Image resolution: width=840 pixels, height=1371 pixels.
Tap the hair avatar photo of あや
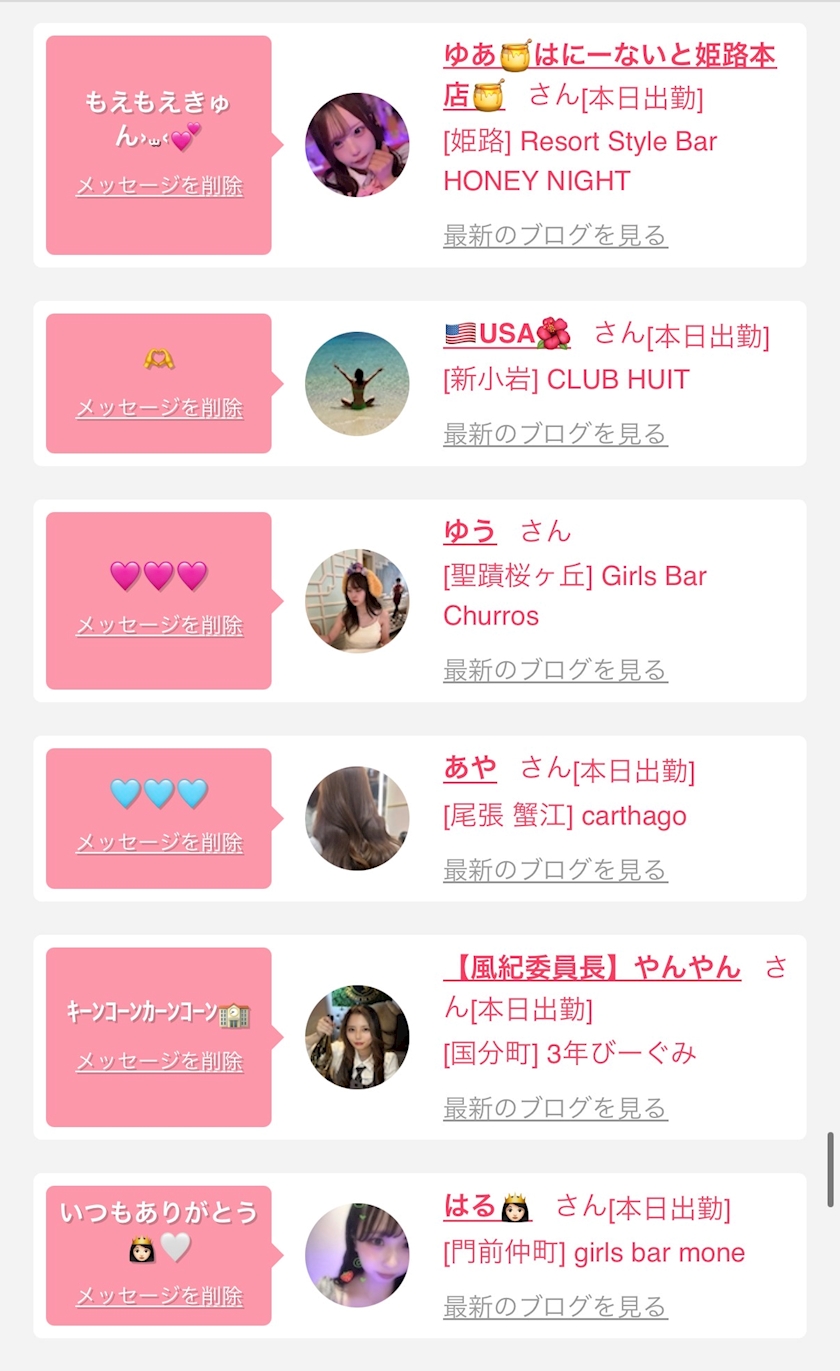pos(357,818)
